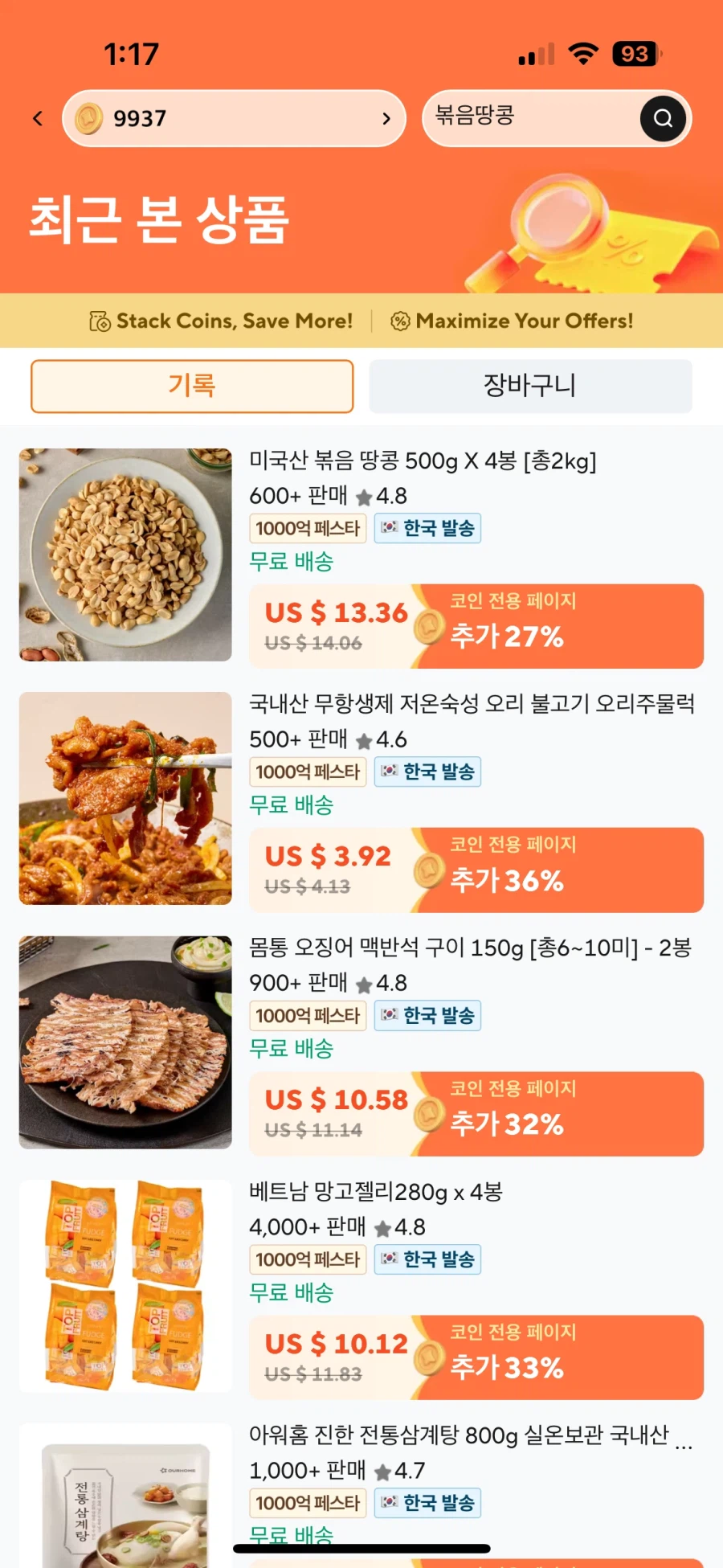The width and height of the screenshot is (723, 1568).
Task: Tap 추가 36% offer on duck bulgogi item
Action: point(504,881)
